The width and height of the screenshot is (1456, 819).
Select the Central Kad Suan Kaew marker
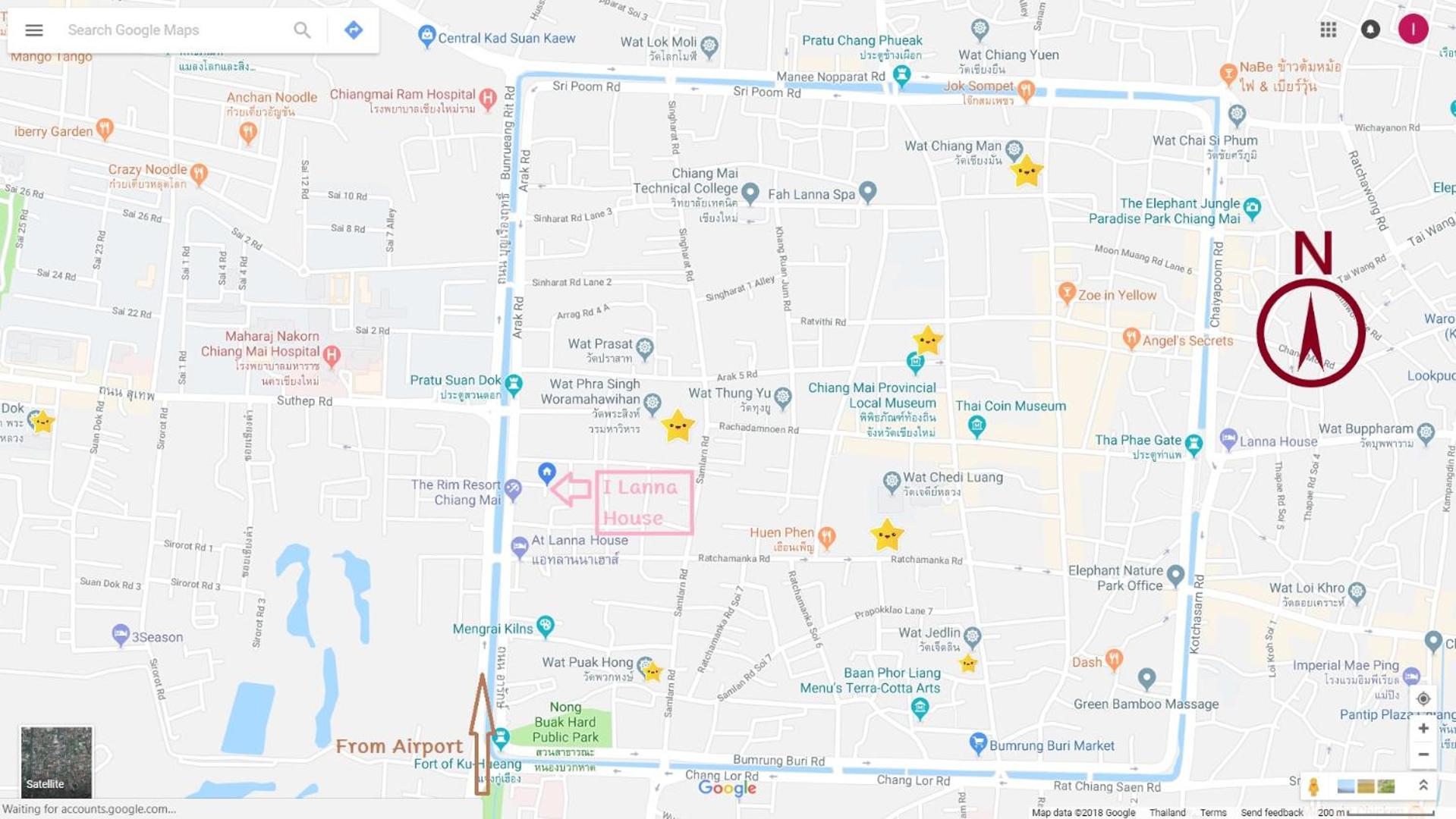427,36
